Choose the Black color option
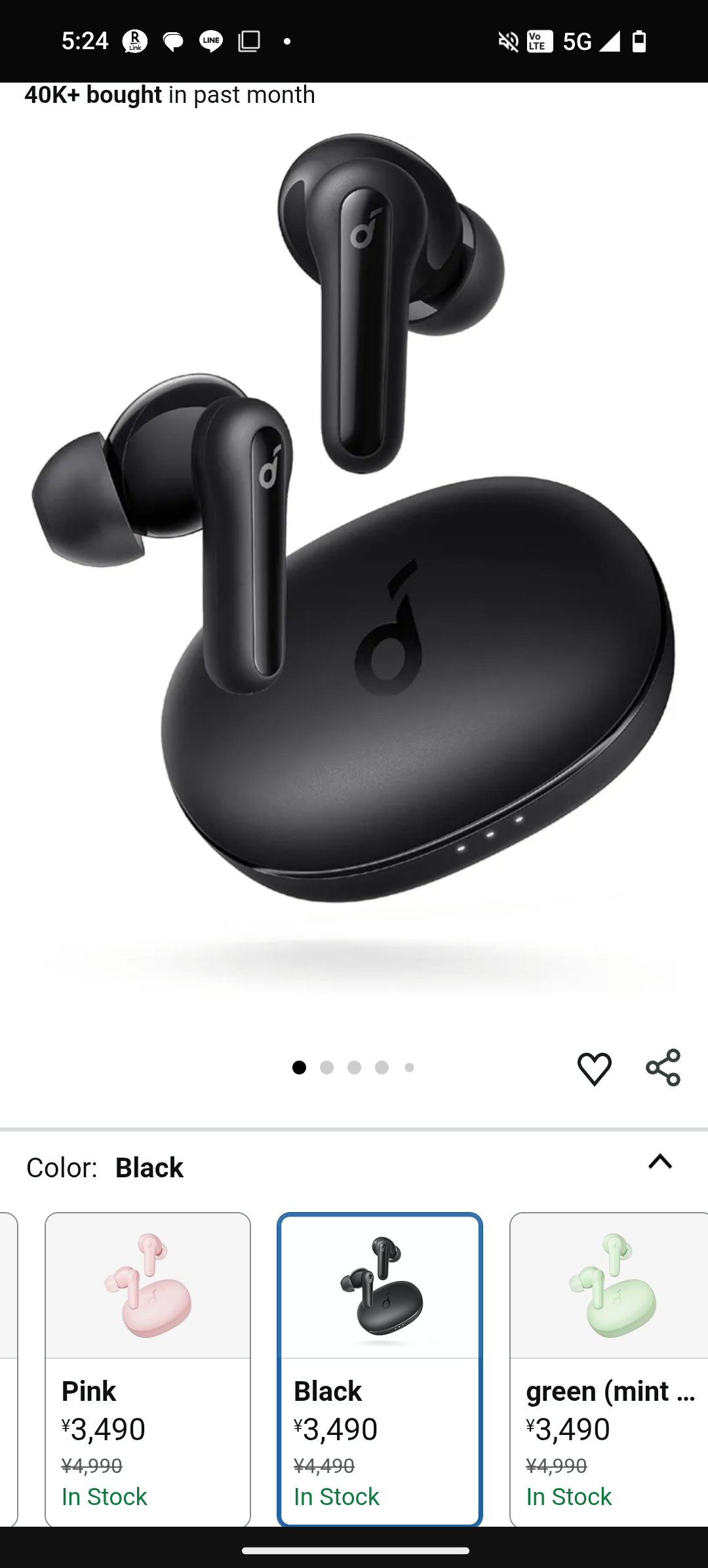Image resolution: width=708 pixels, height=1568 pixels. [380, 1369]
